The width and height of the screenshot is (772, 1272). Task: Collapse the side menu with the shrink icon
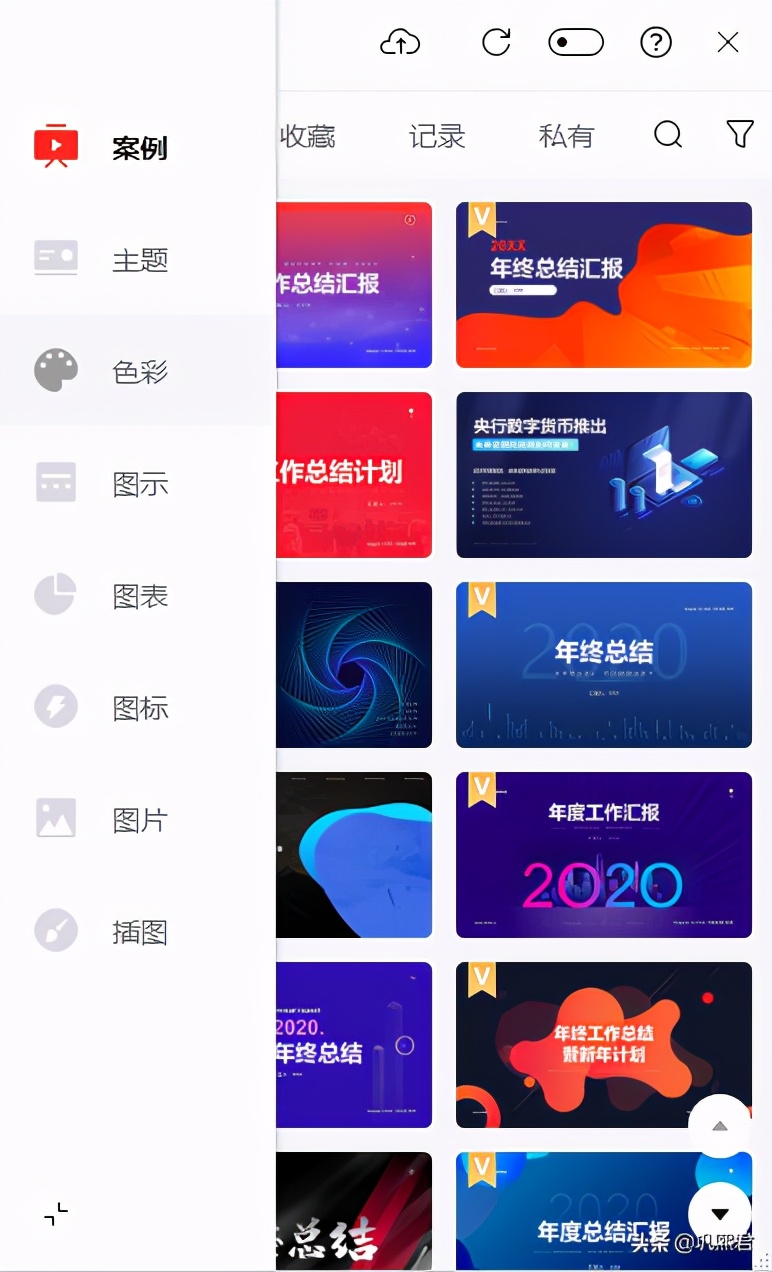(56, 1214)
